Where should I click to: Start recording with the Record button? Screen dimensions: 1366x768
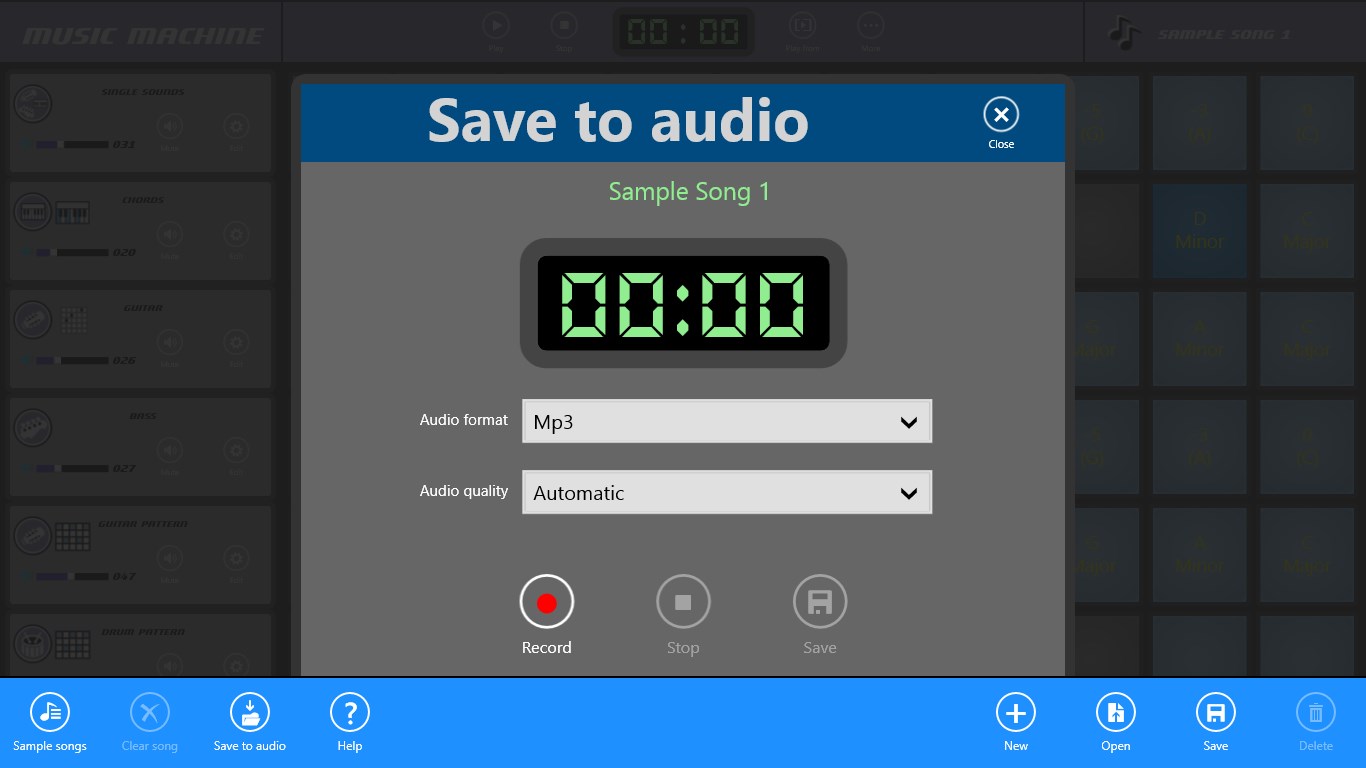click(x=546, y=603)
